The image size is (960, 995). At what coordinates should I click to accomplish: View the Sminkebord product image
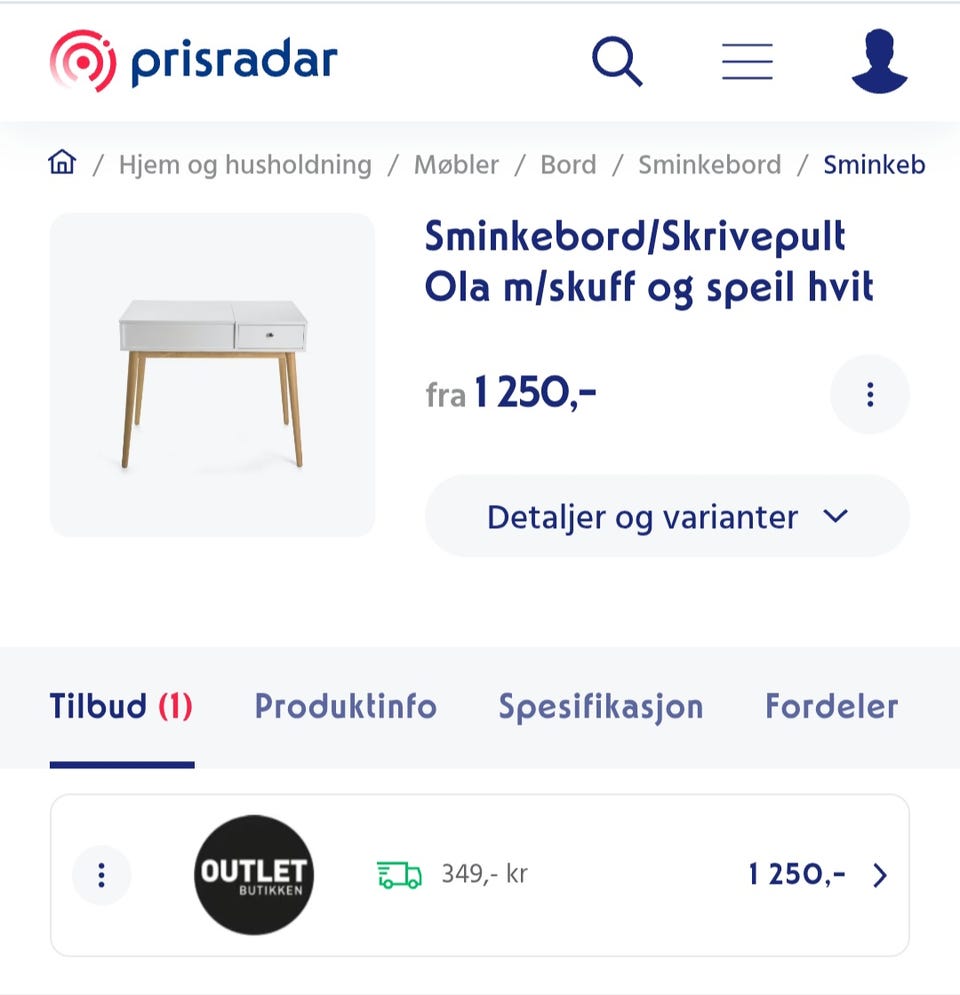click(x=212, y=375)
